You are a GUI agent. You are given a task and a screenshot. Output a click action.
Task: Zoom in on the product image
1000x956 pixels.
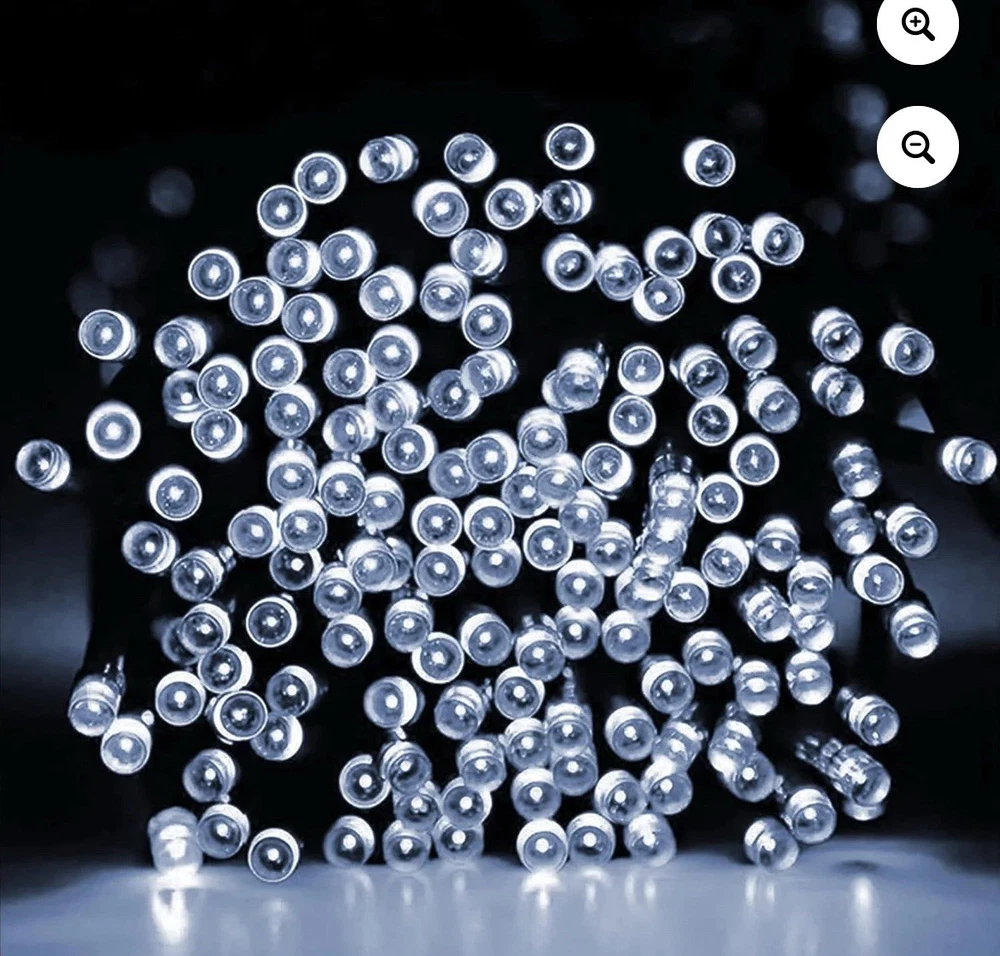coord(917,25)
